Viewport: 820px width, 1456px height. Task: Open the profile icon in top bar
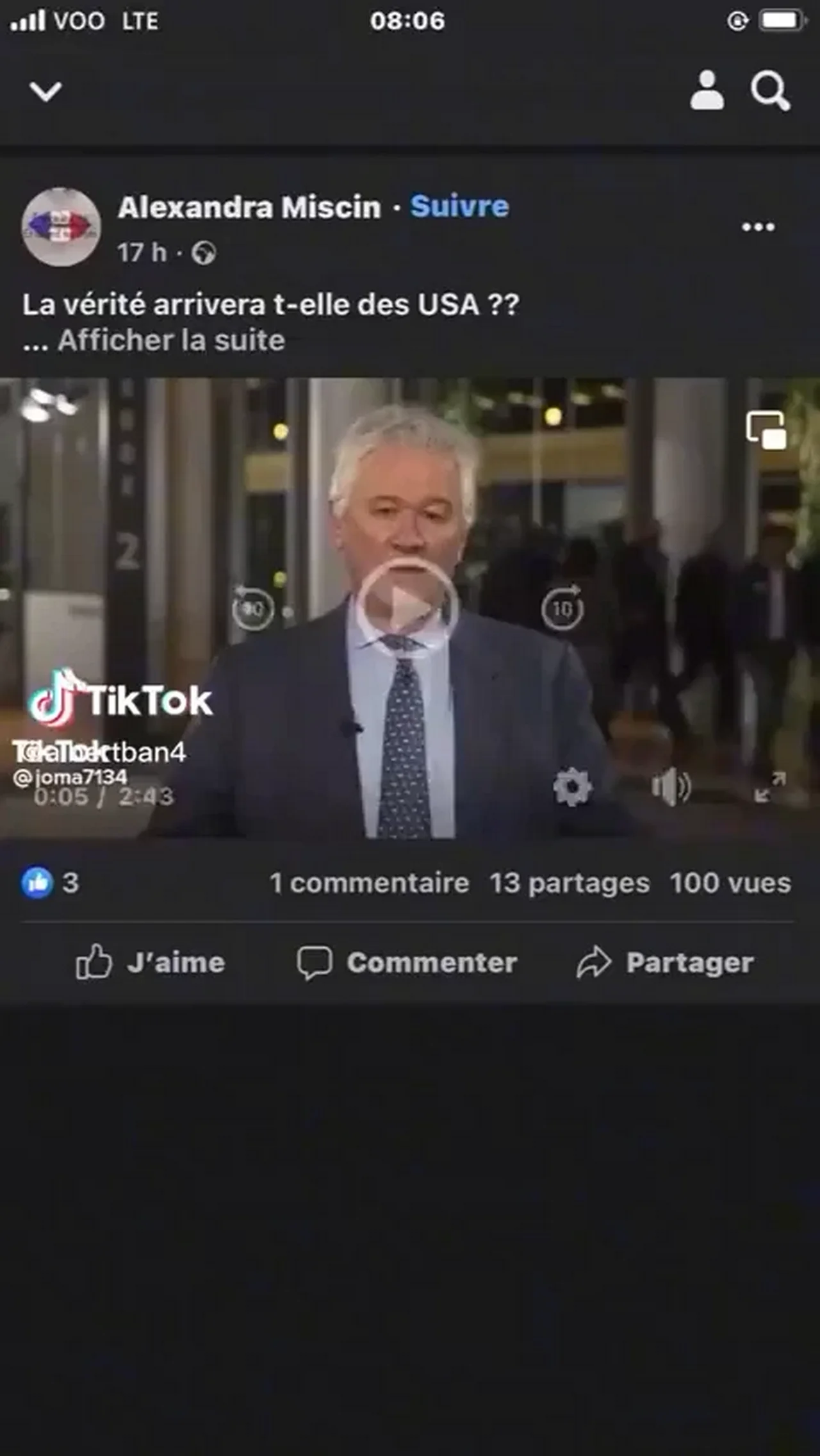[707, 91]
